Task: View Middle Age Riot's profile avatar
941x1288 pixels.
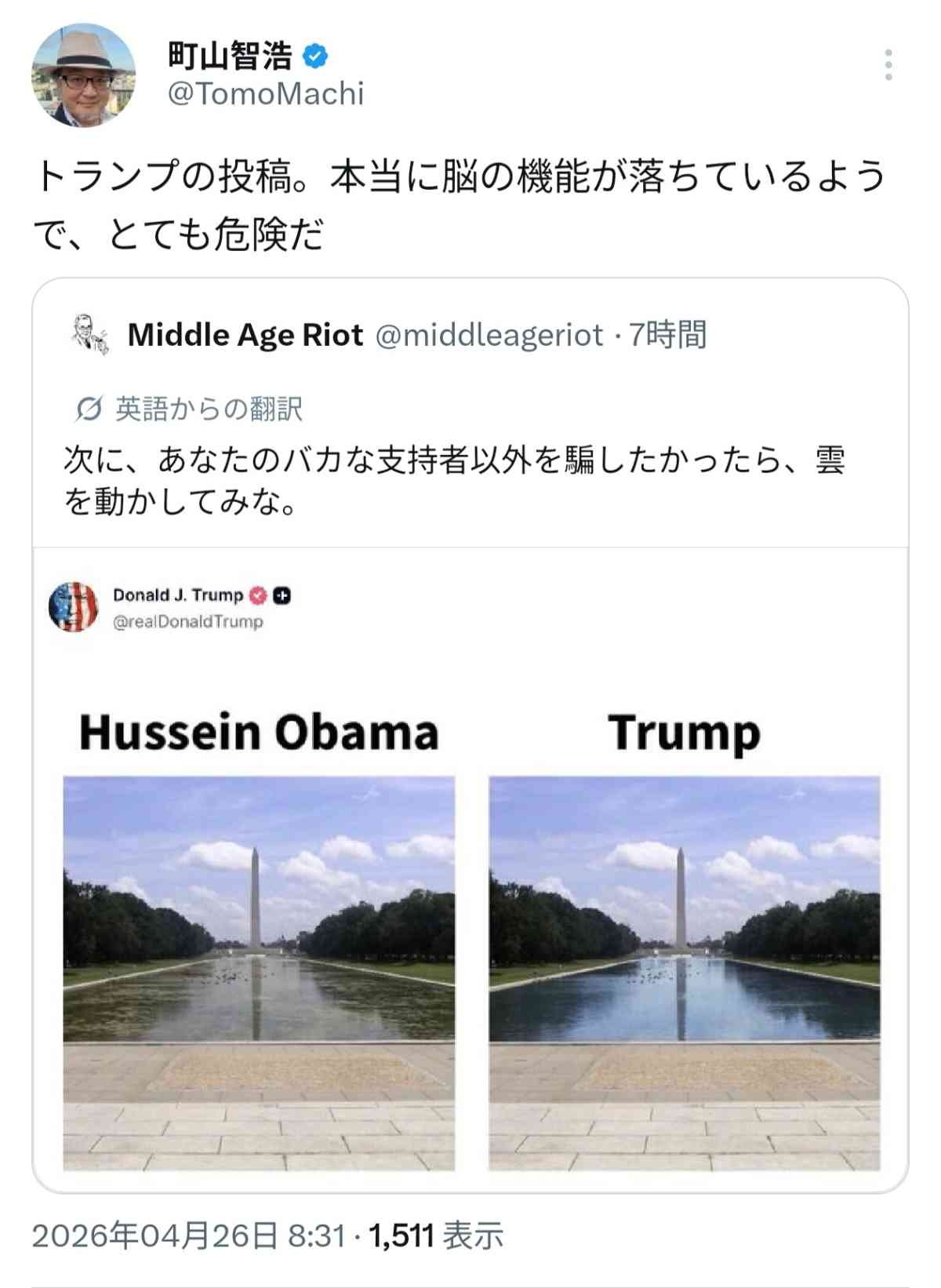Action: pyautogui.click(x=90, y=335)
